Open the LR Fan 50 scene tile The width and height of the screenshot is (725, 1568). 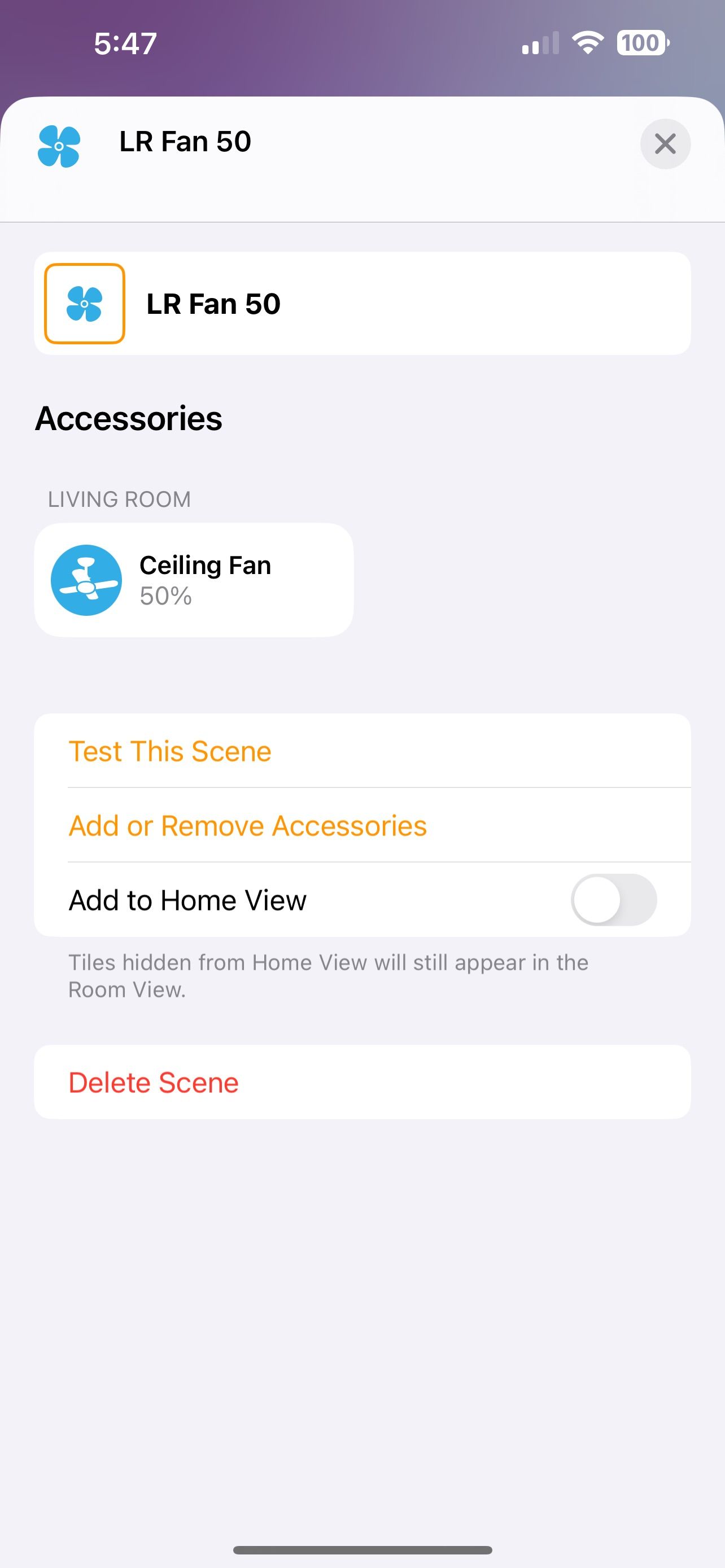[x=362, y=303]
